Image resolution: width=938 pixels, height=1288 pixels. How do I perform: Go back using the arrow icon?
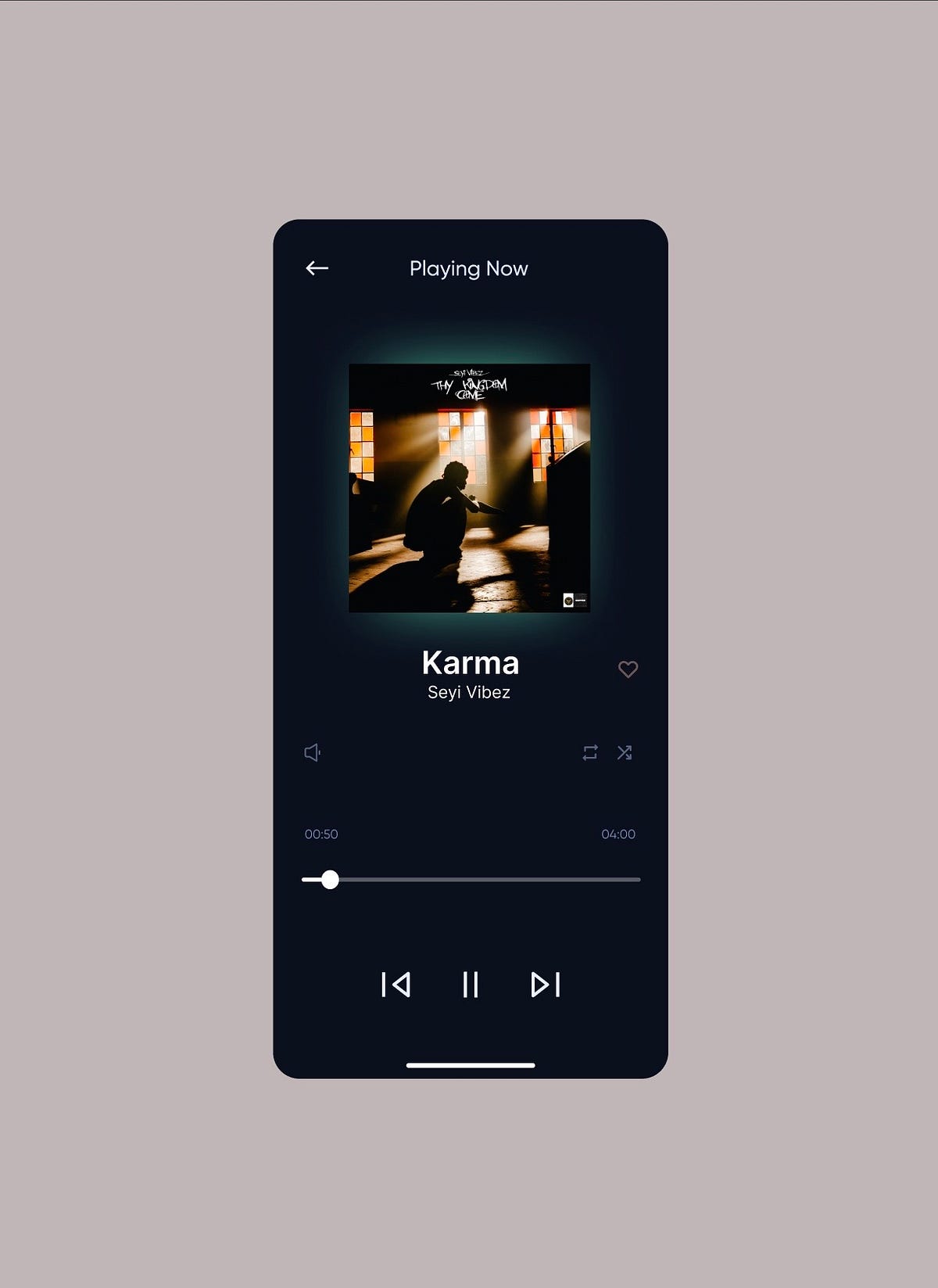317,268
